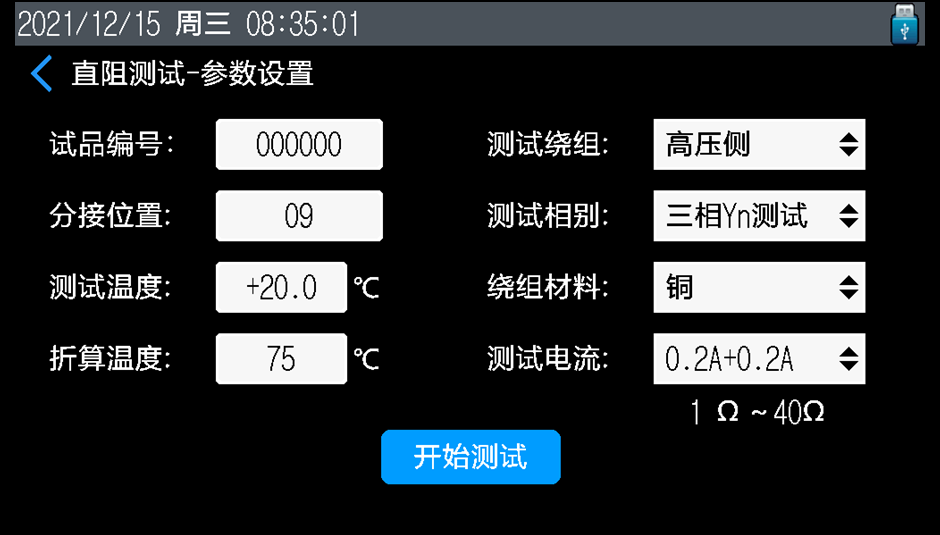940x535 pixels.
Task: Change the 测试温度 value
Action: pos(281,288)
